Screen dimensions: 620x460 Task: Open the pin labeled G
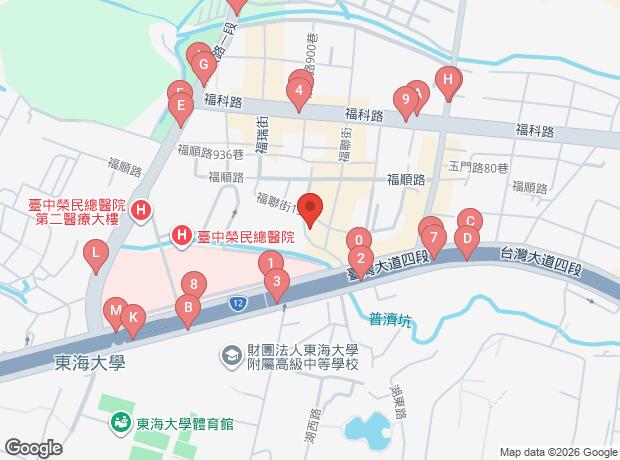click(x=202, y=66)
